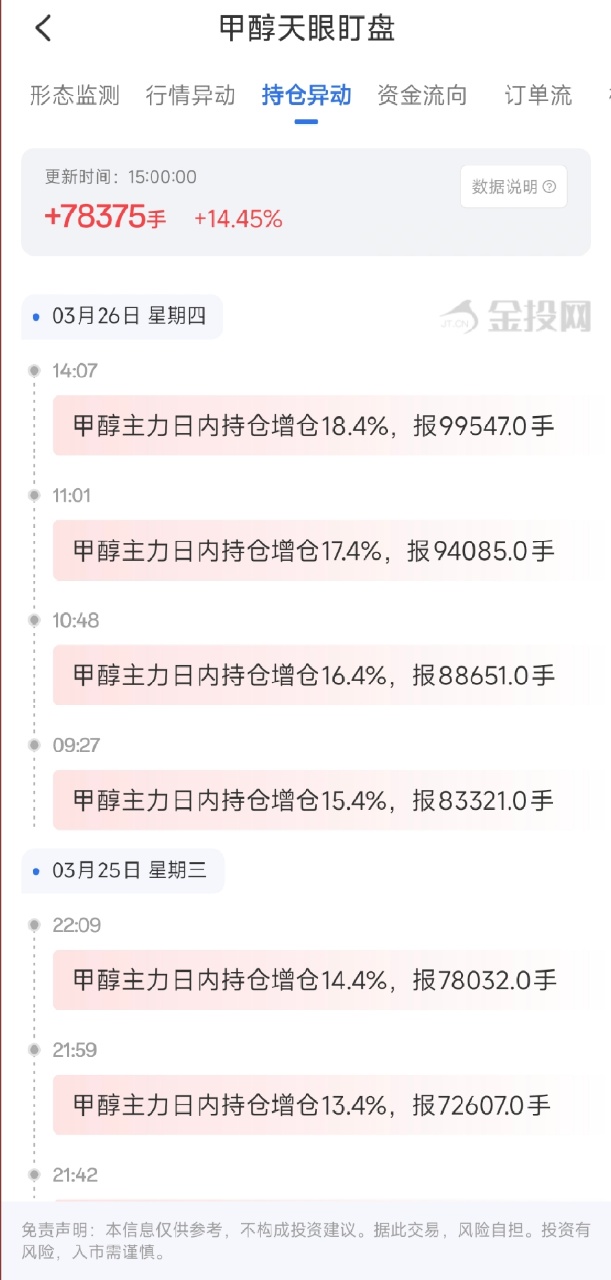Switch to the 行情异动 tab
This screenshot has width=611, height=1280.
(190, 95)
